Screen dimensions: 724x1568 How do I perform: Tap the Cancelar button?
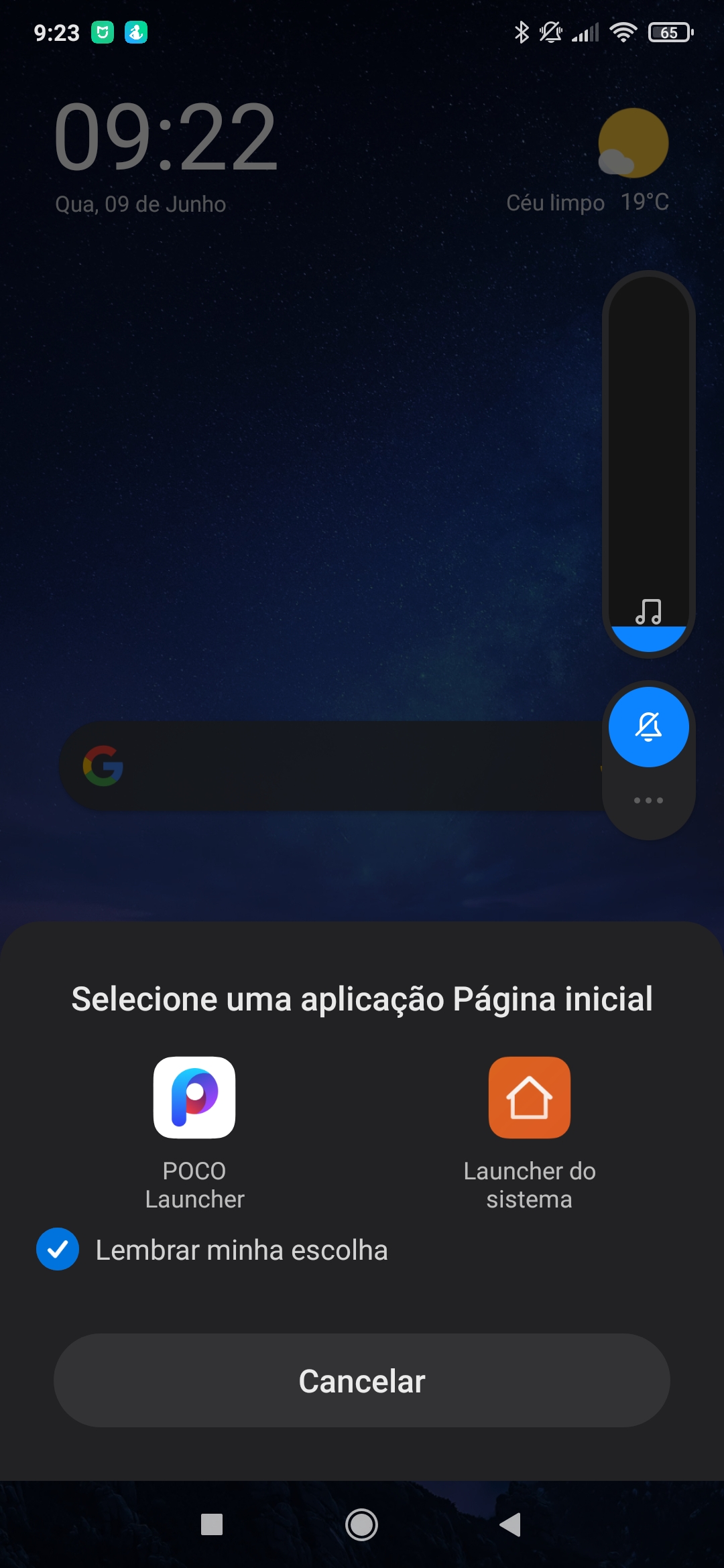pos(362,1380)
